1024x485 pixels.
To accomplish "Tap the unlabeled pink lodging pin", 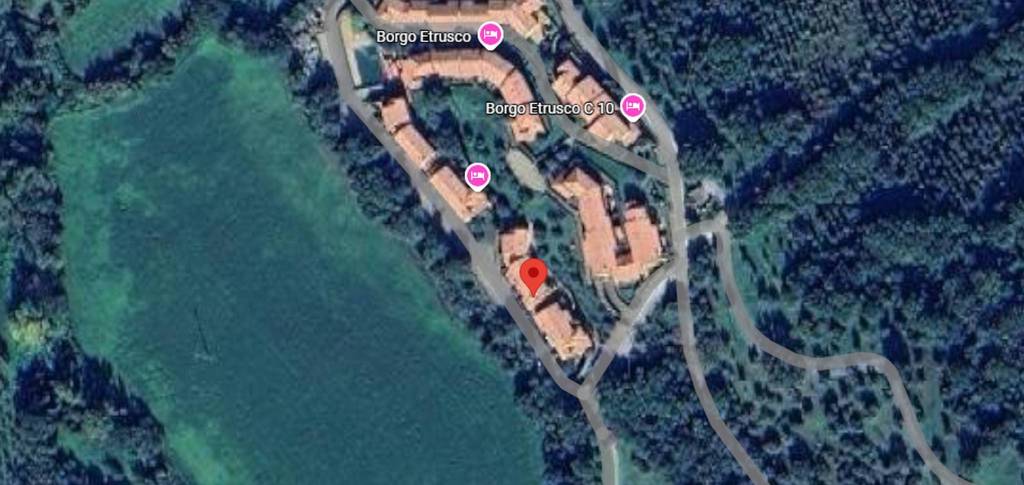I will click(x=478, y=177).
